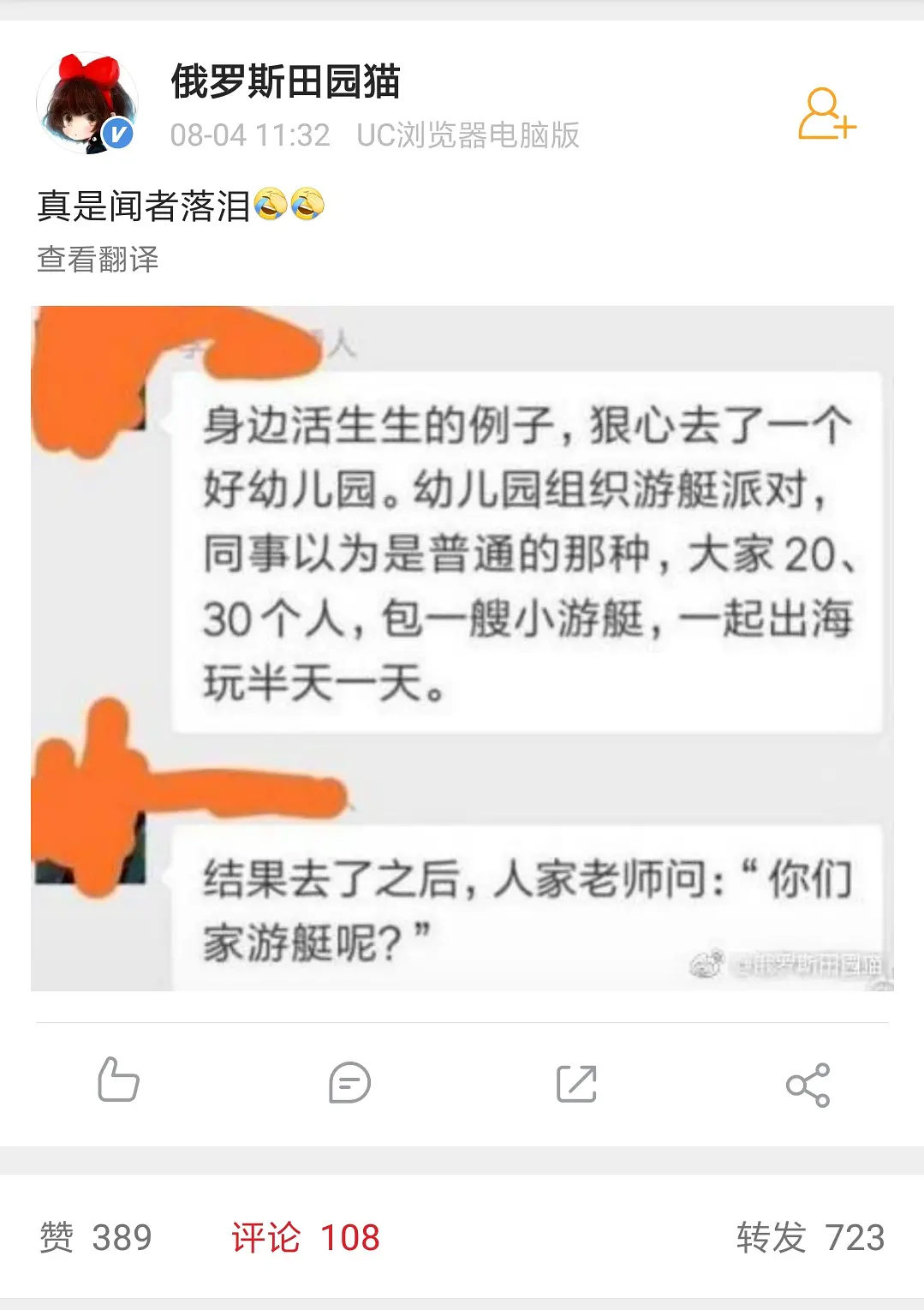
Task: Repost using the forward arrow icon
Action: (x=576, y=1083)
